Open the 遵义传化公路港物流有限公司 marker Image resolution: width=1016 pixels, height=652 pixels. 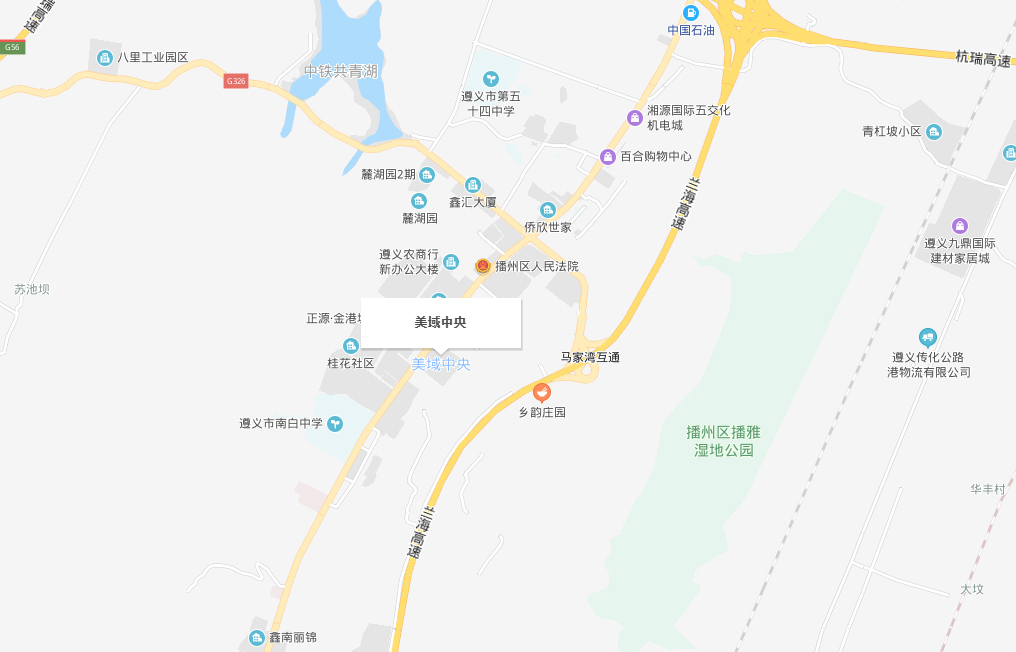click(x=928, y=337)
